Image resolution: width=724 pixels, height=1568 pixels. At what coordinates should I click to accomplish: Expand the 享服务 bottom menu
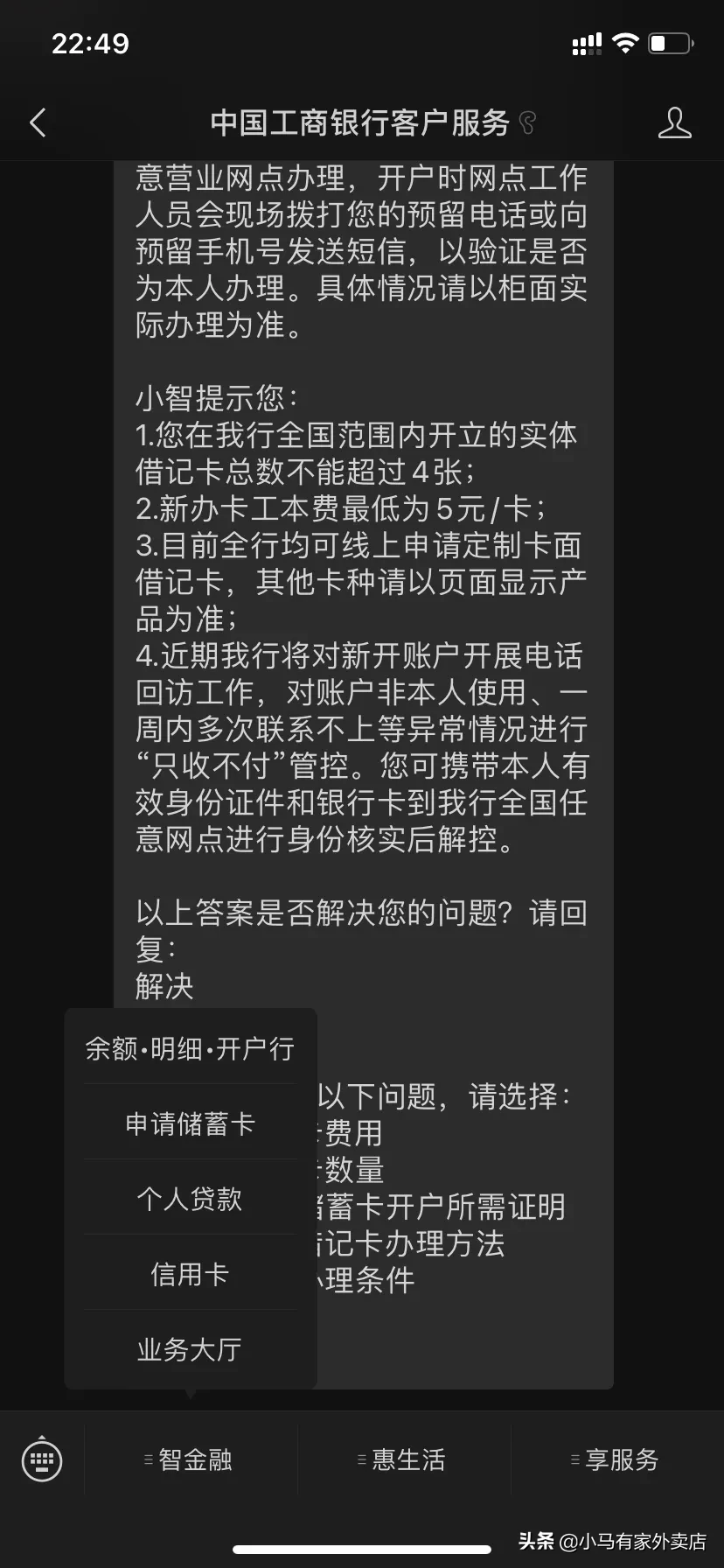tap(616, 1459)
